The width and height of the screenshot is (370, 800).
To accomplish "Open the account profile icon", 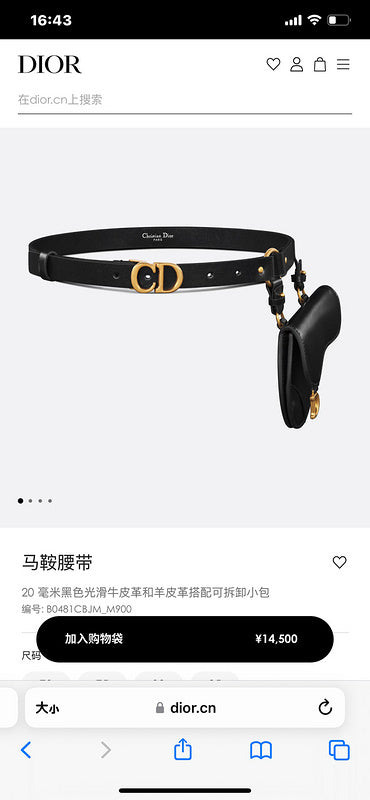I will (297, 64).
